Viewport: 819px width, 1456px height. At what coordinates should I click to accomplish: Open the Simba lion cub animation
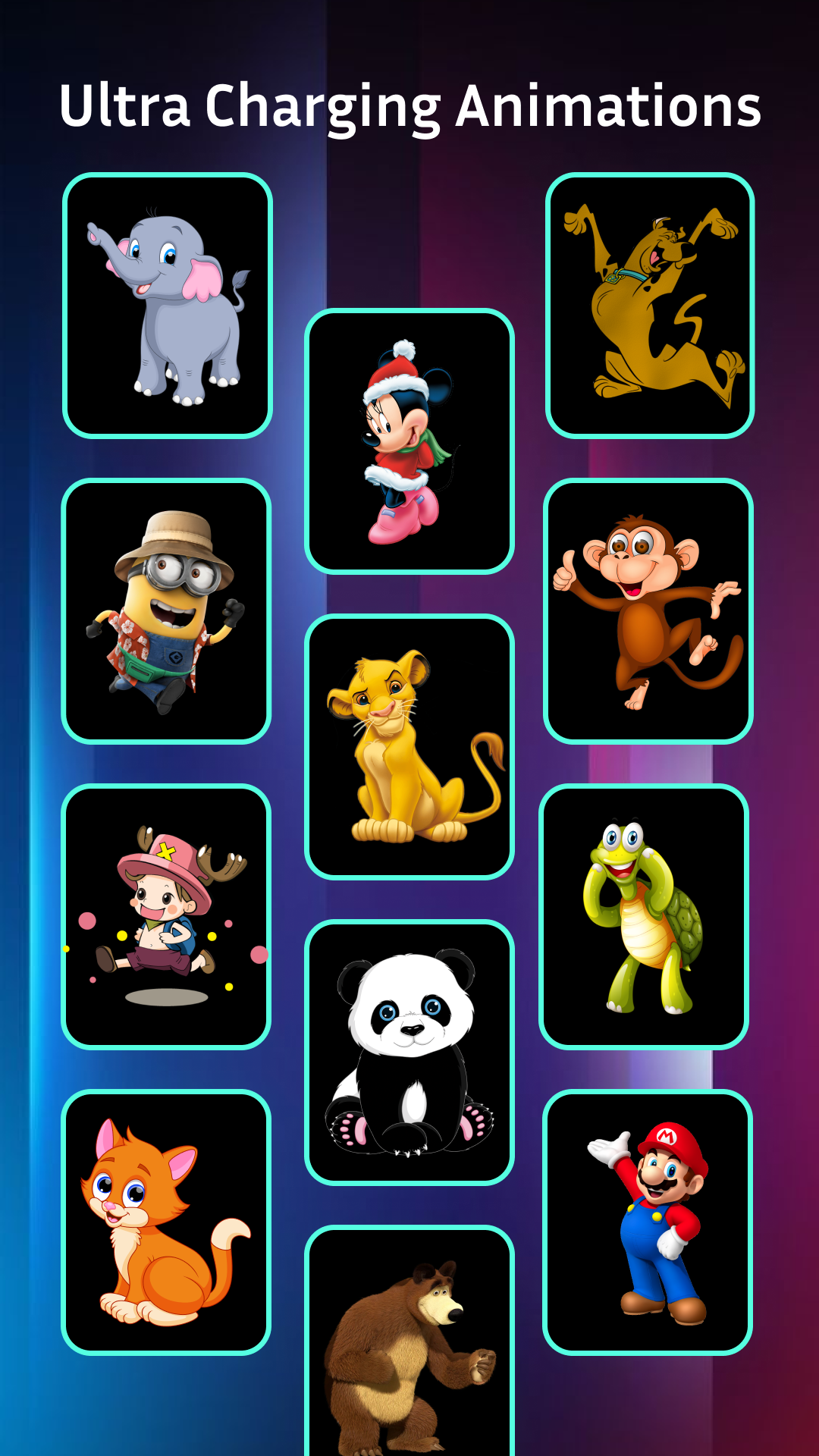[409, 747]
